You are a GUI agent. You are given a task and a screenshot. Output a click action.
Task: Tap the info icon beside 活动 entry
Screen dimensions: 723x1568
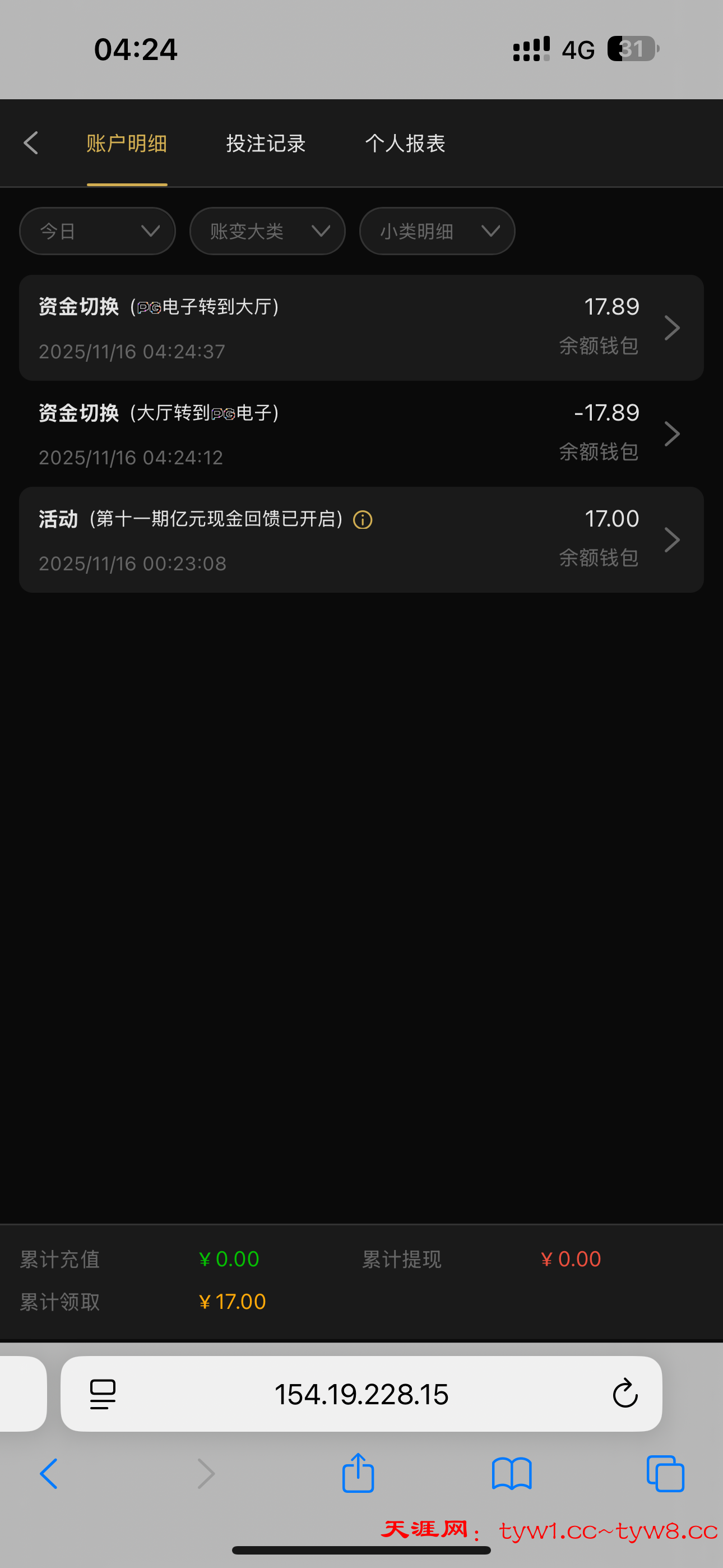(x=363, y=520)
